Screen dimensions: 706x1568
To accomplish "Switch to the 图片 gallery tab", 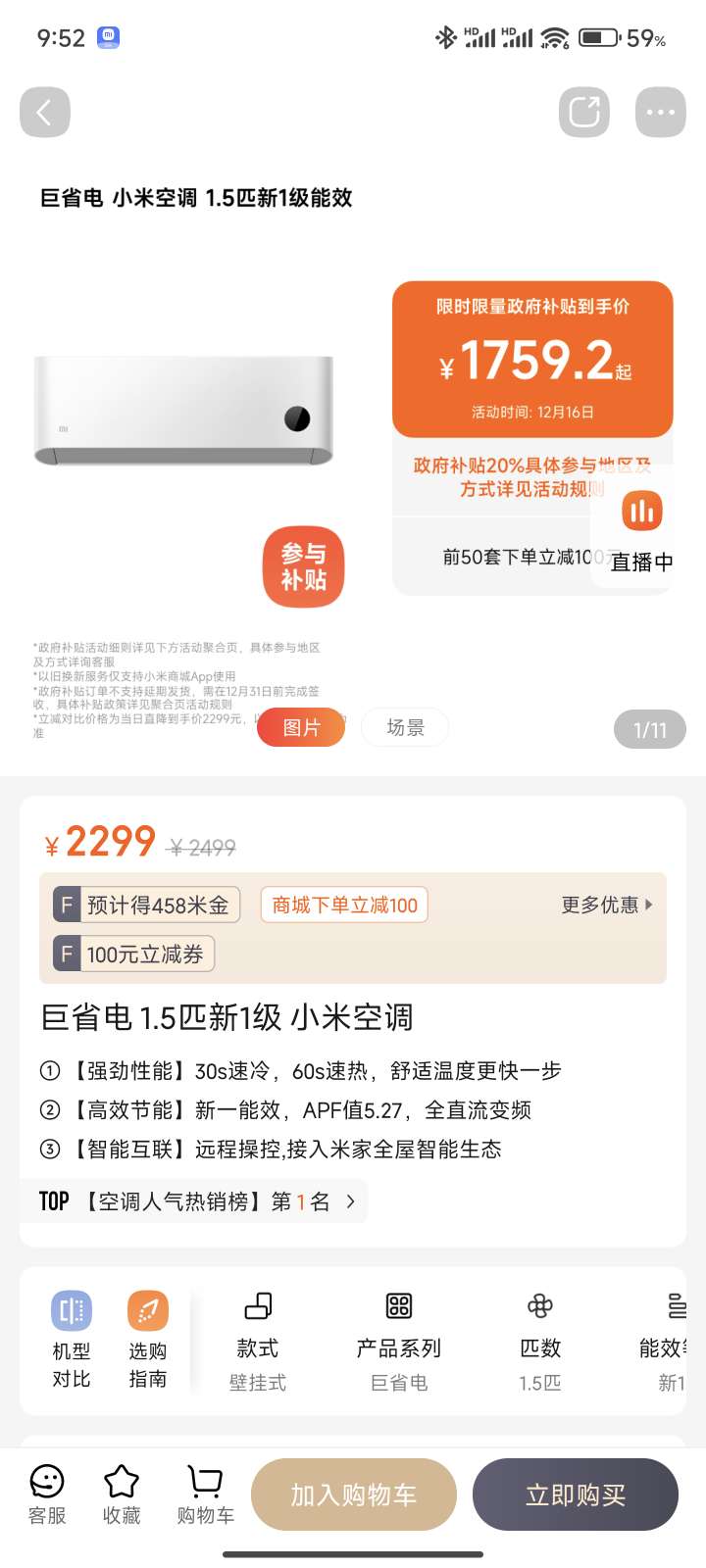I will pos(301,728).
